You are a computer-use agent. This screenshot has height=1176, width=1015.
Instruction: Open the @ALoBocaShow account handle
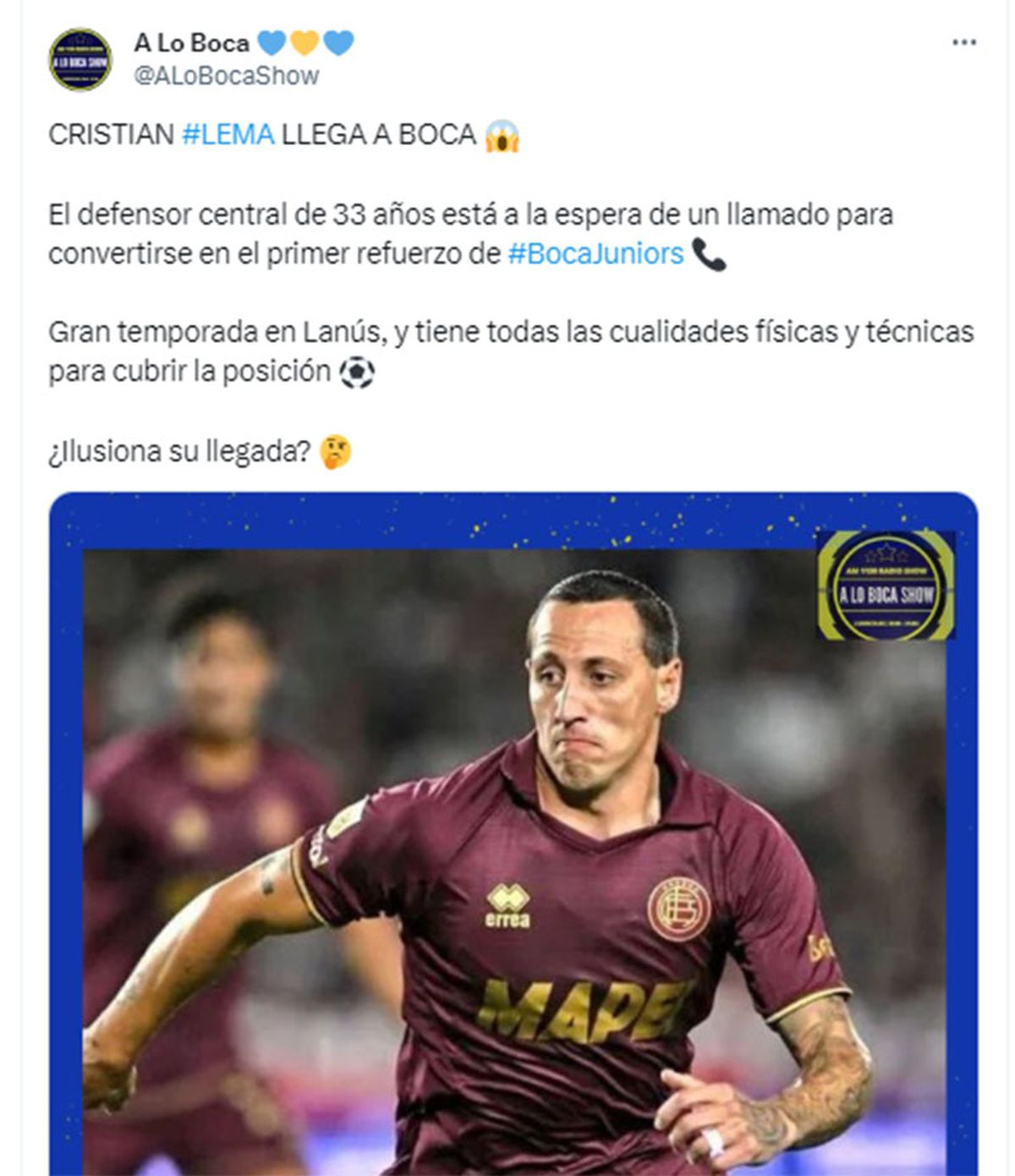coord(227,76)
